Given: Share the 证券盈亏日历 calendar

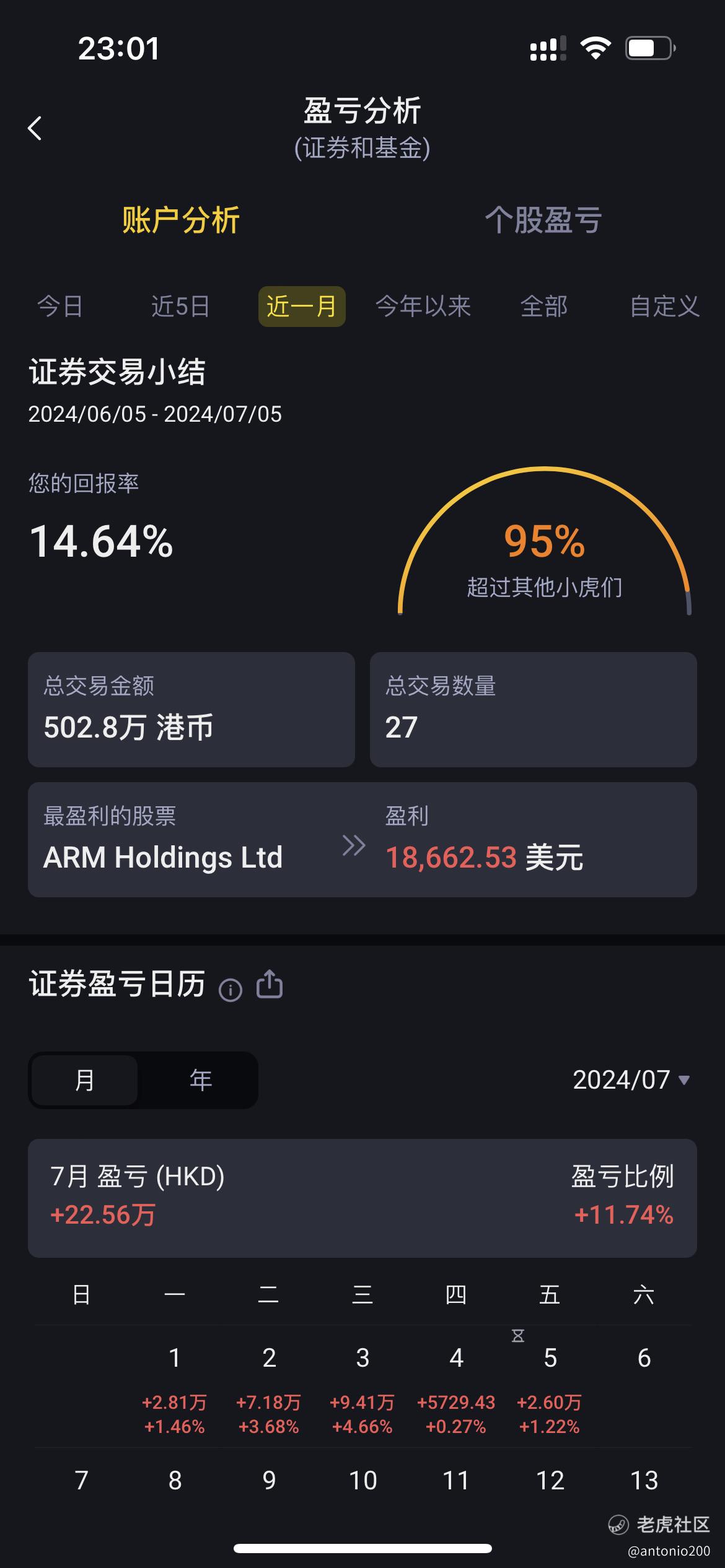Looking at the screenshot, I should tap(270, 984).
